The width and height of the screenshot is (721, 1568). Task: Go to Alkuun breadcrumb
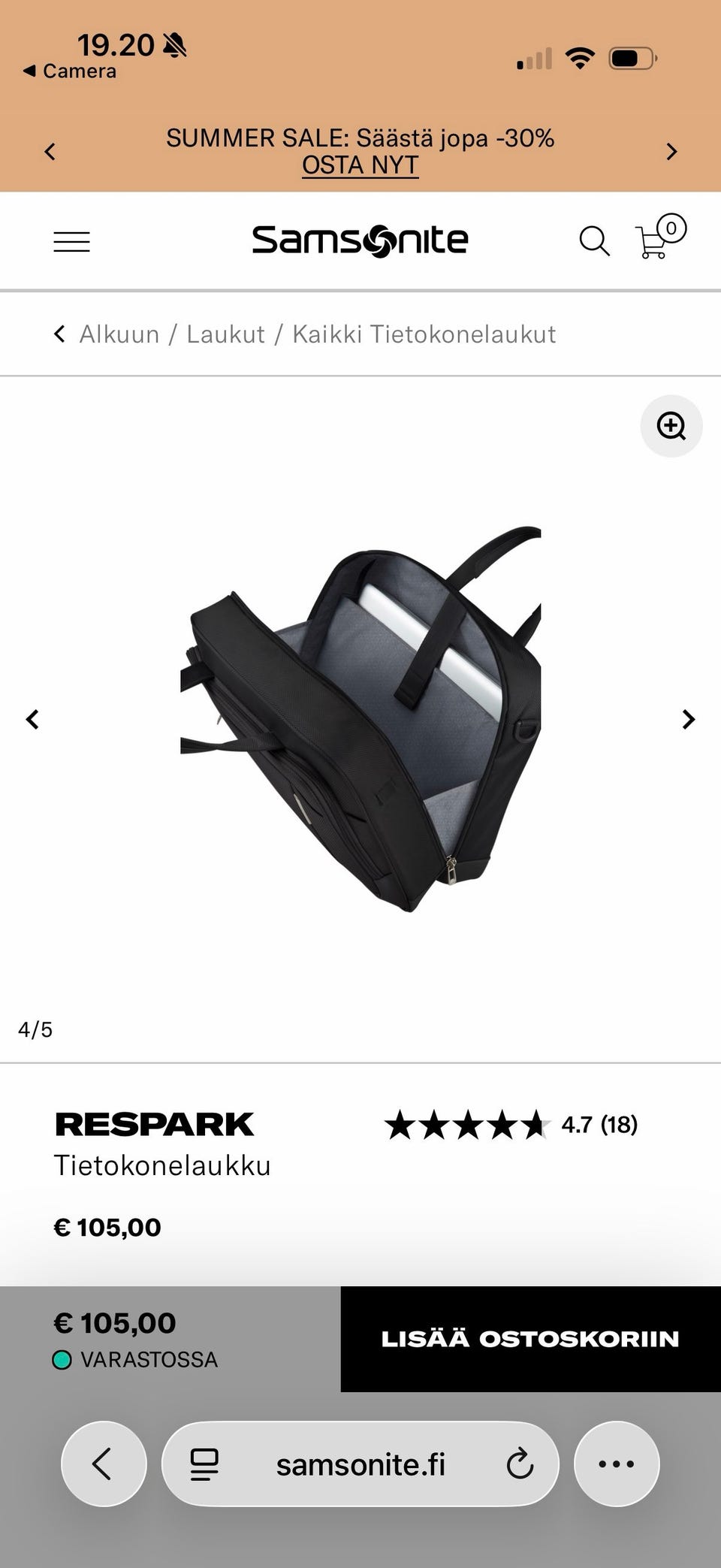119,334
